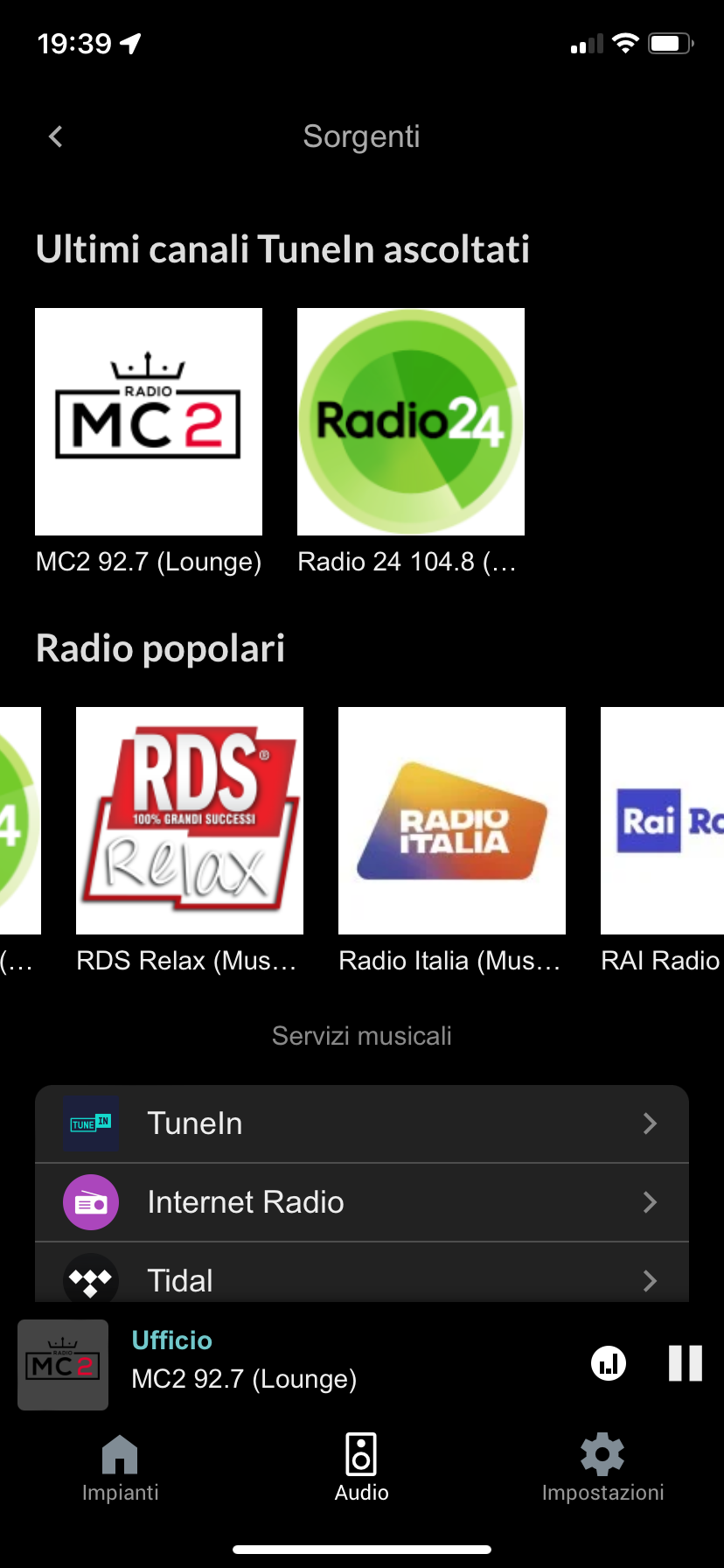Image resolution: width=724 pixels, height=1568 pixels.
Task: Open the TuneIn music service
Action: tap(362, 1123)
